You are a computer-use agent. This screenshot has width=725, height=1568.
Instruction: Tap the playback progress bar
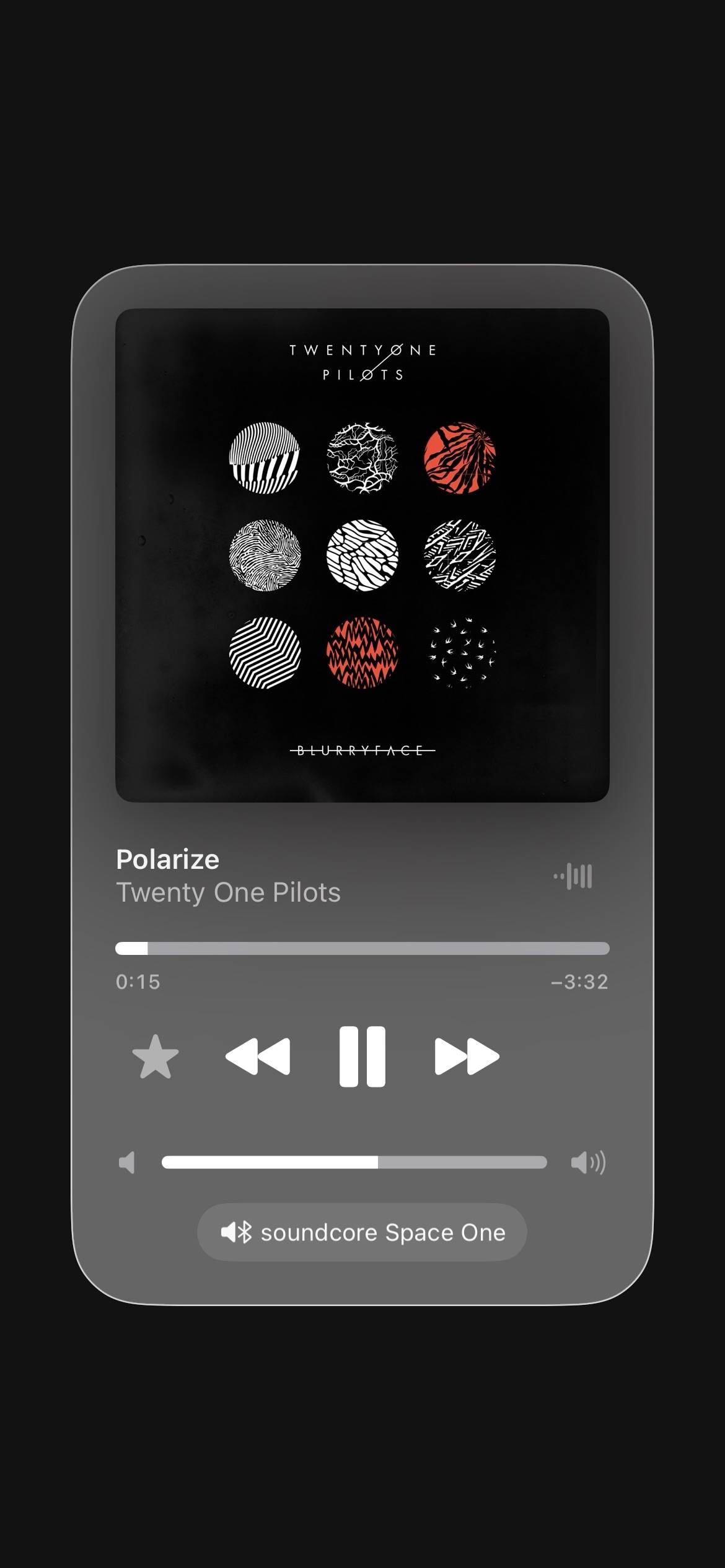click(x=362, y=948)
